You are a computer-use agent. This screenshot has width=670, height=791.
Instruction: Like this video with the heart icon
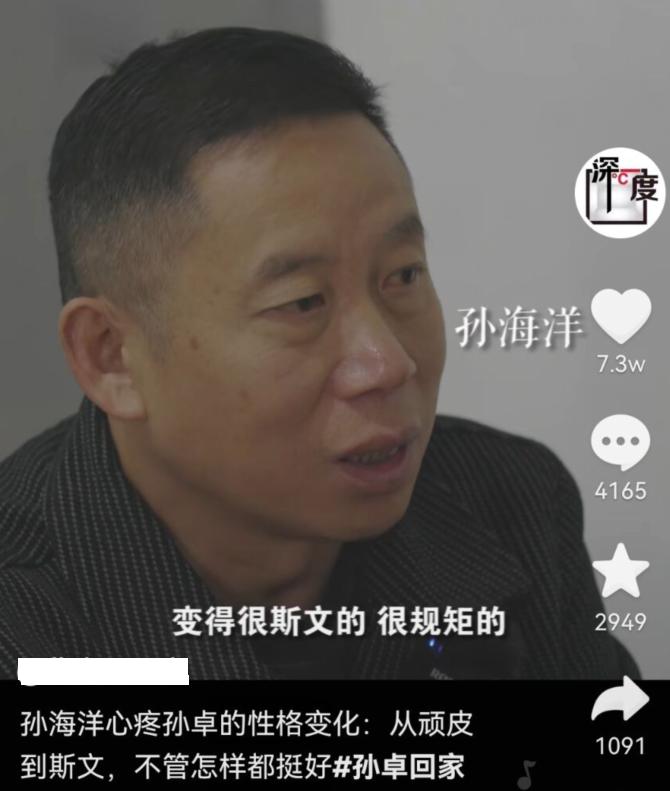(621, 317)
